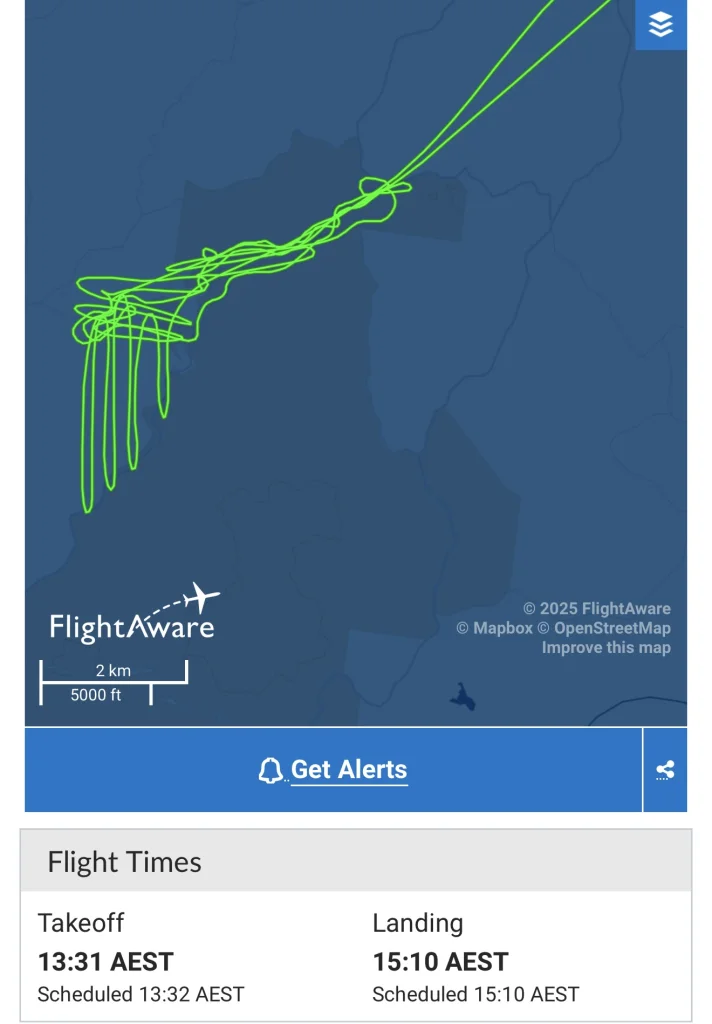712x1024 pixels.
Task: Open the map layers selector
Action: [x=661, y=24]
